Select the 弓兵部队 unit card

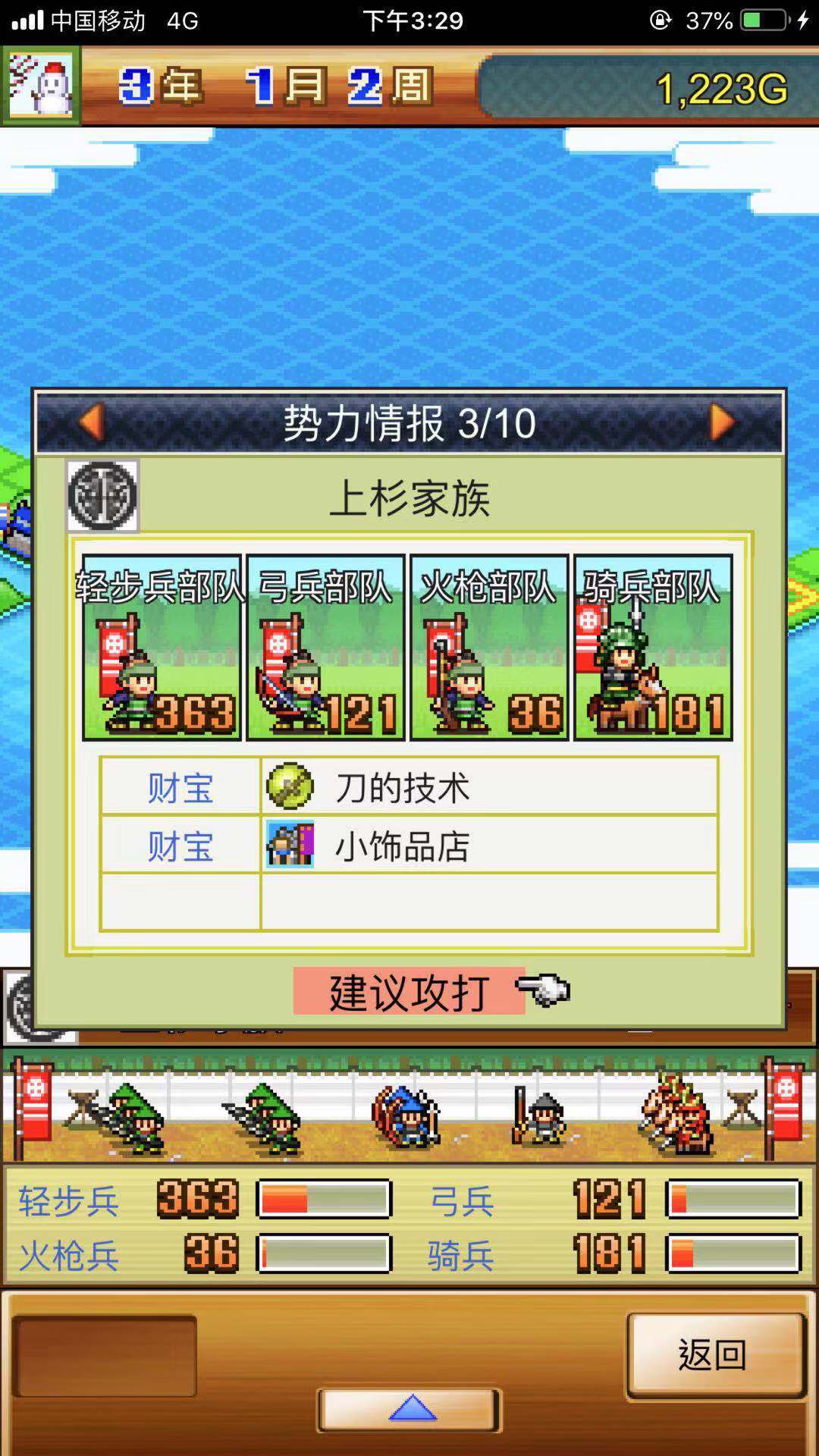click(x=325, y=647)
